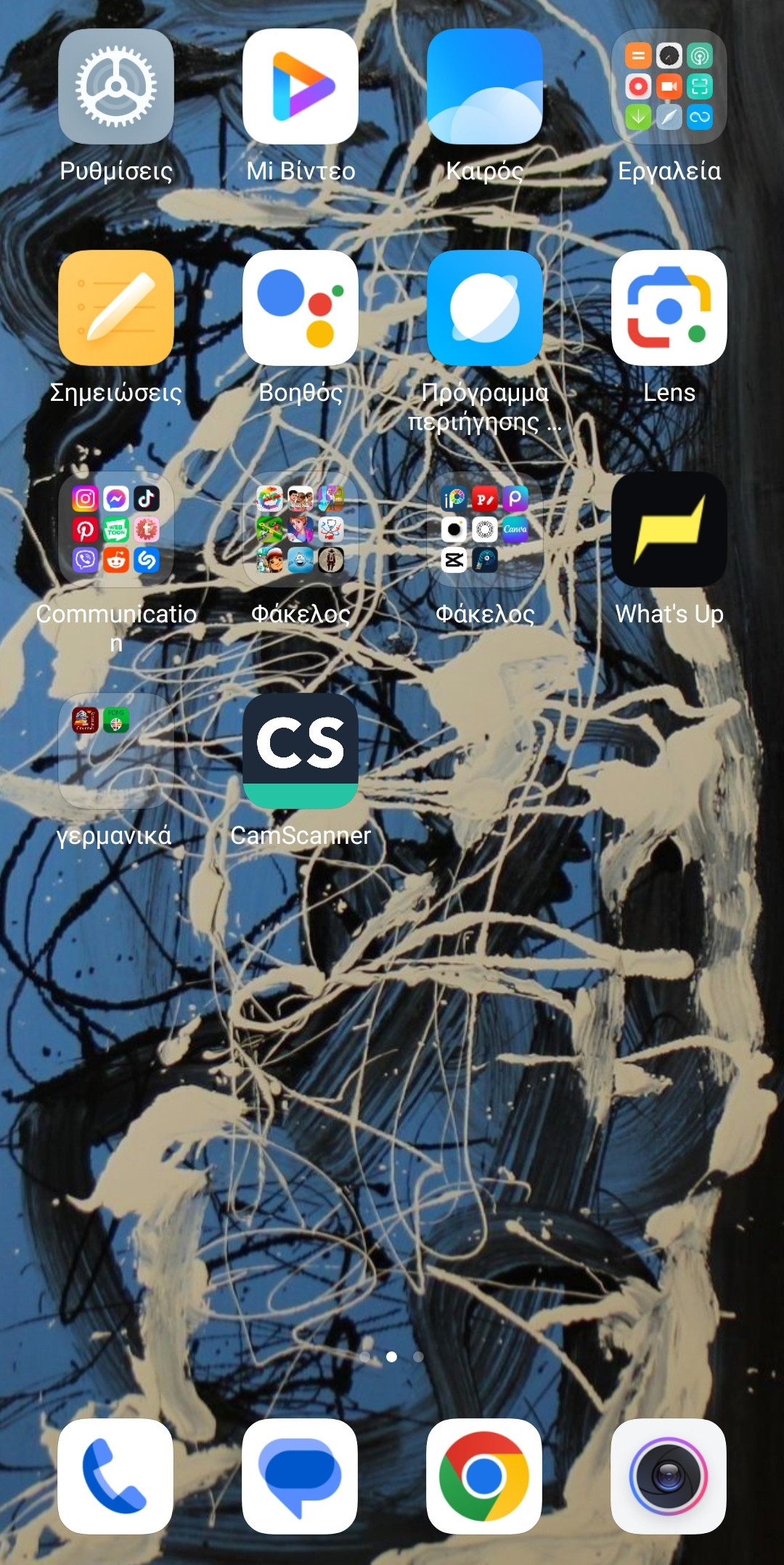Viewport: 784px width, 1565px height.
Task: Open the Phone dialer in the dock
Action: coord(115,1476)
